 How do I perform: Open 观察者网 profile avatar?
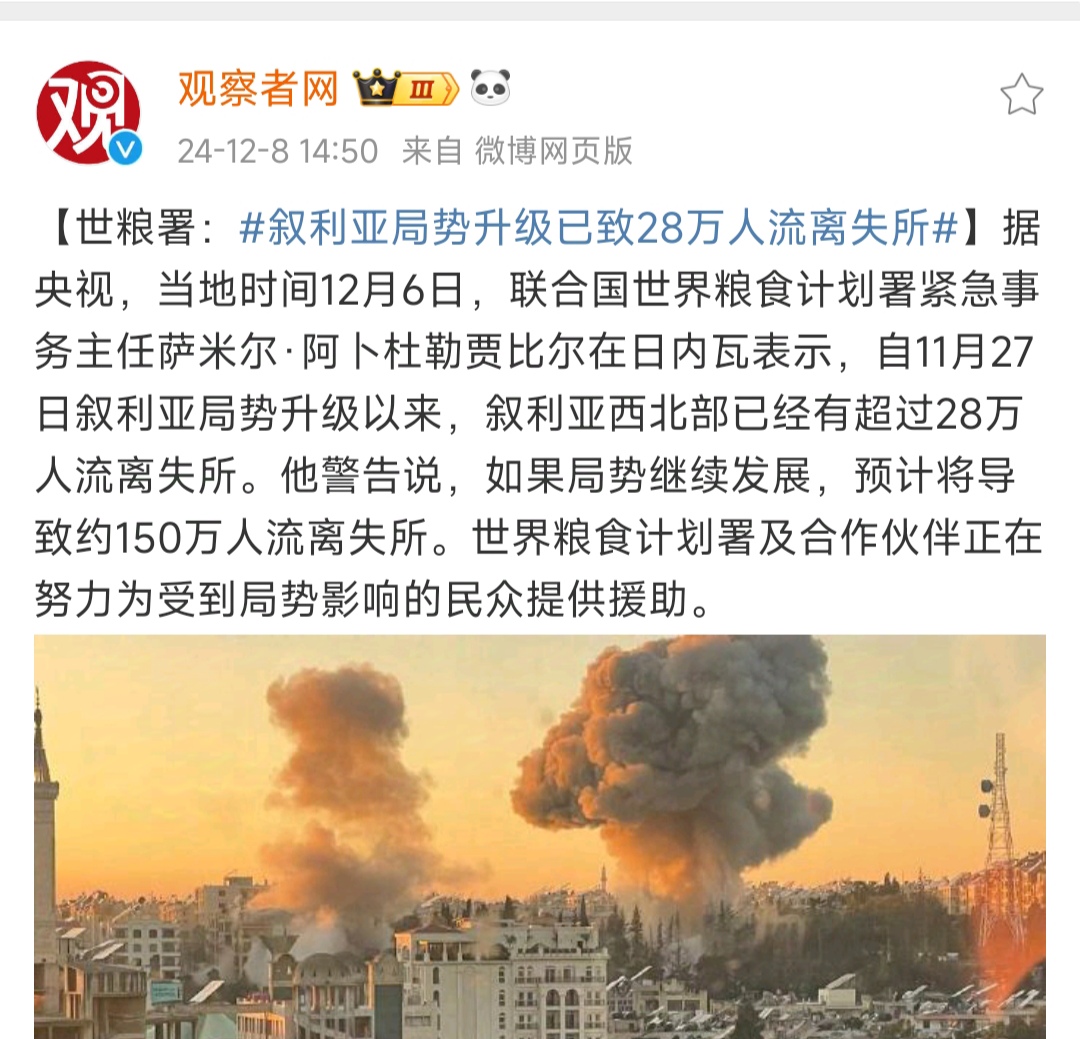[88, 113]
